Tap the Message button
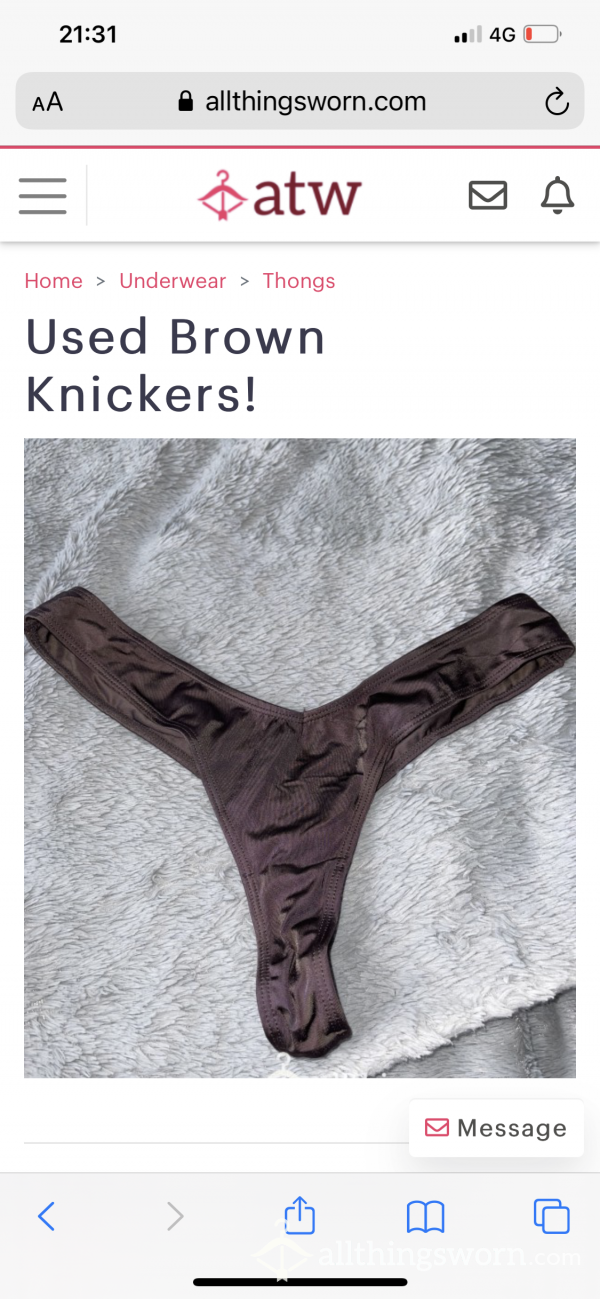600x1299 pixels. click(x=496, y=1128)
